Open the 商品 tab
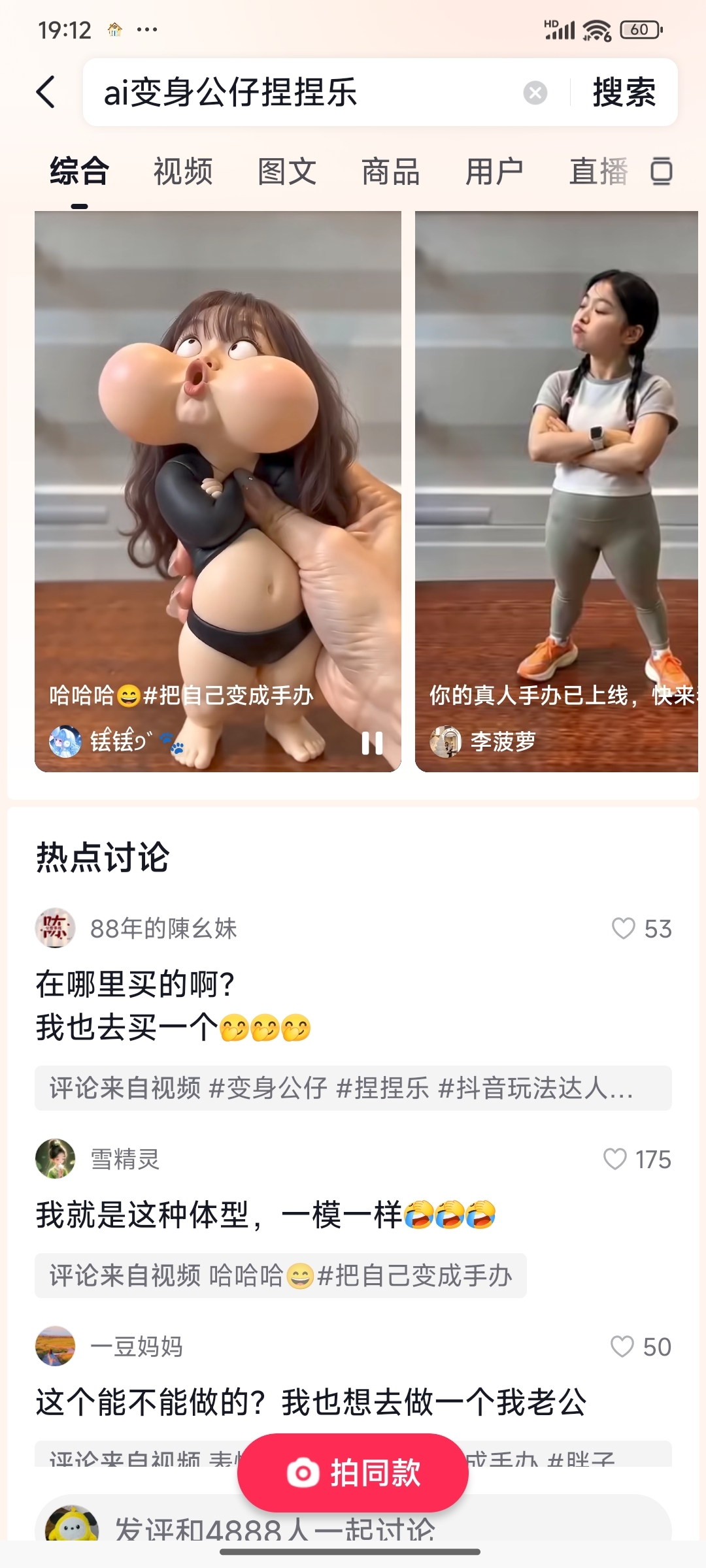The width and height of the screenshot is (706, 1568). pyautogui.click(x=391, y=172)
